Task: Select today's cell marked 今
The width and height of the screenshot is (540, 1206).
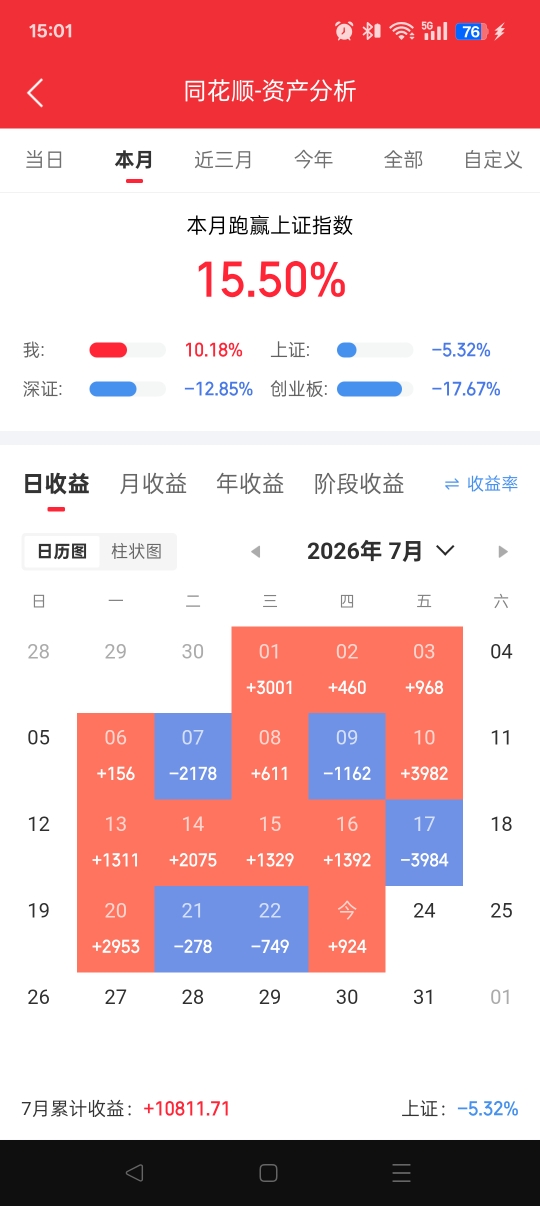Action: pyautogui.click(x=347, y=929)
